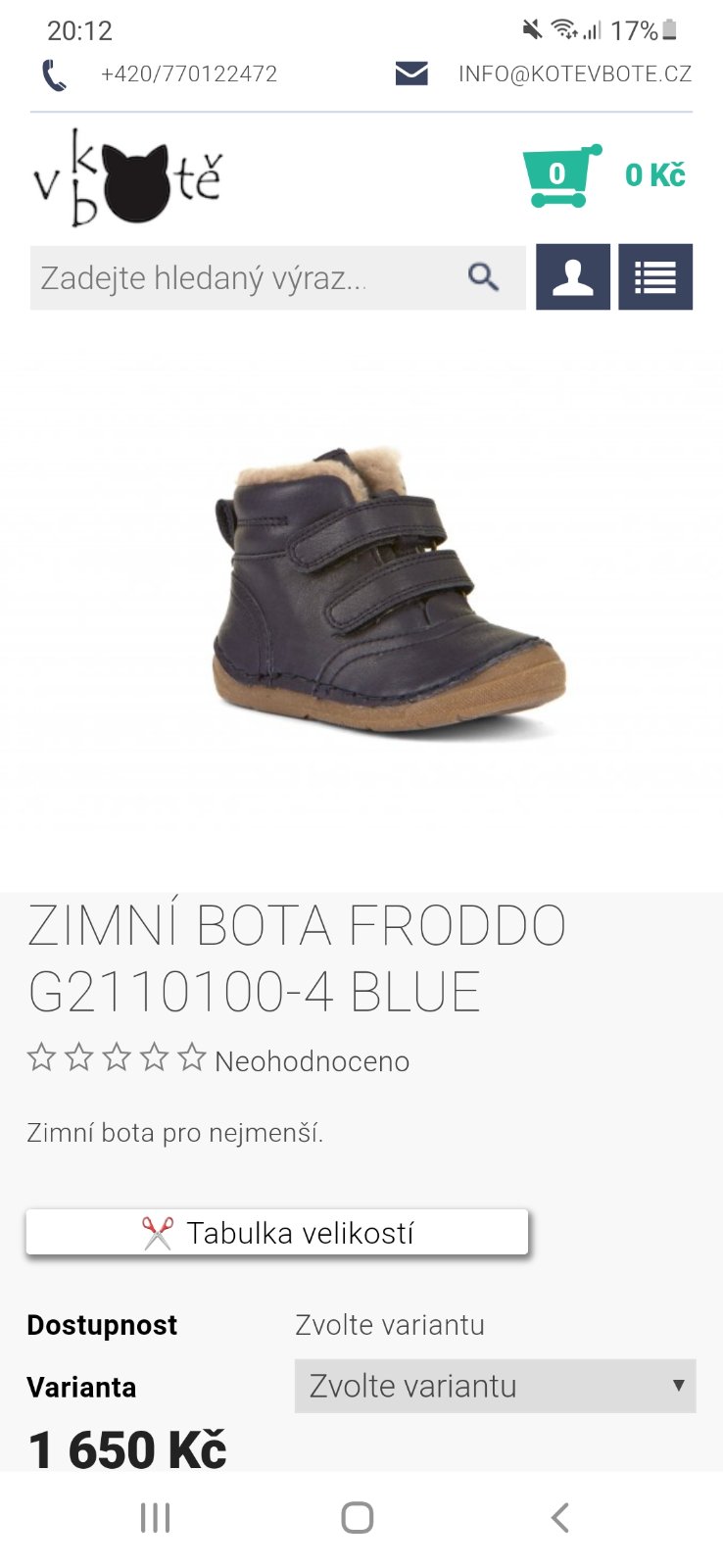Viewport: 723px width, 1568px height.
Task: Email INFO@KOTEVBOTE.CZ
Action: click(x=574, y=74)
